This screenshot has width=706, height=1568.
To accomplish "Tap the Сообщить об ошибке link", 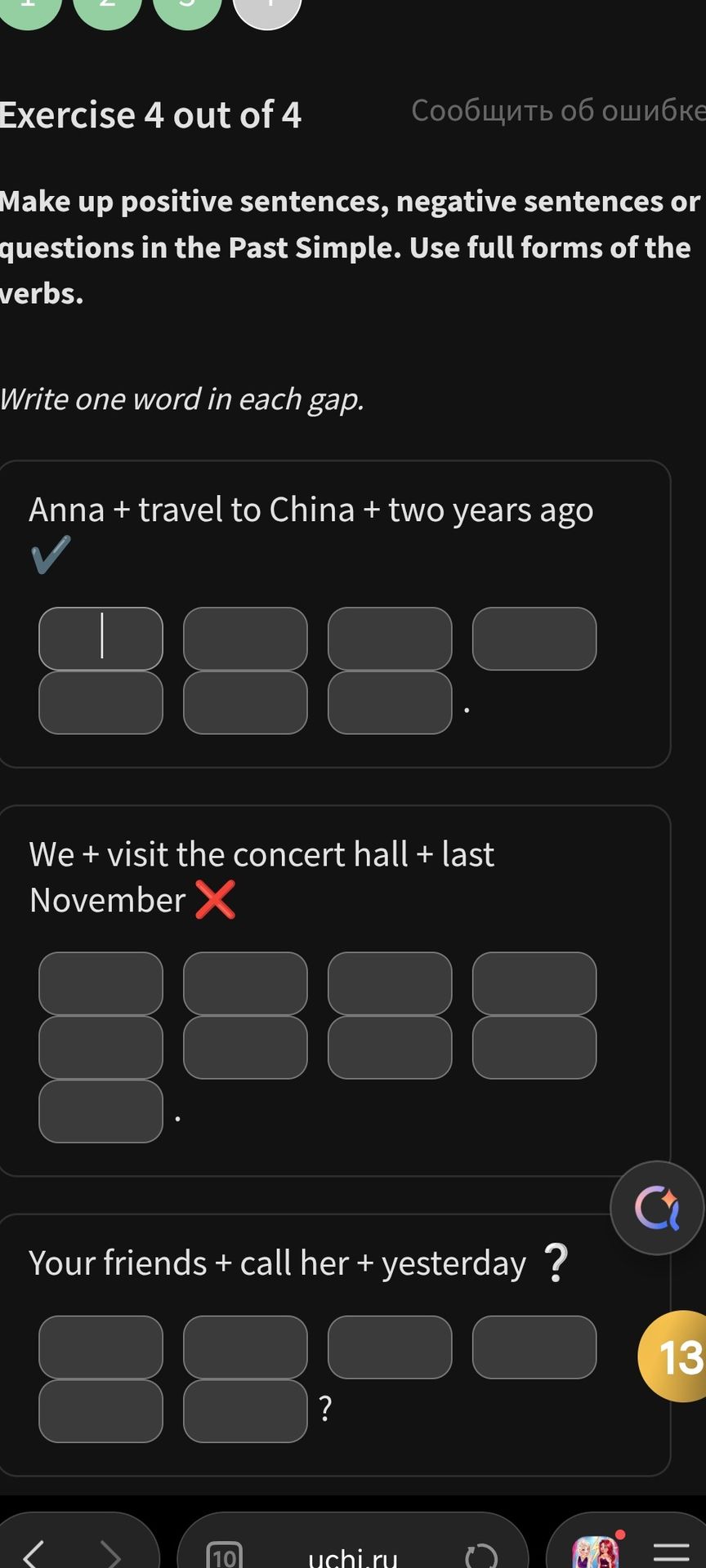I will coord(558,110).
